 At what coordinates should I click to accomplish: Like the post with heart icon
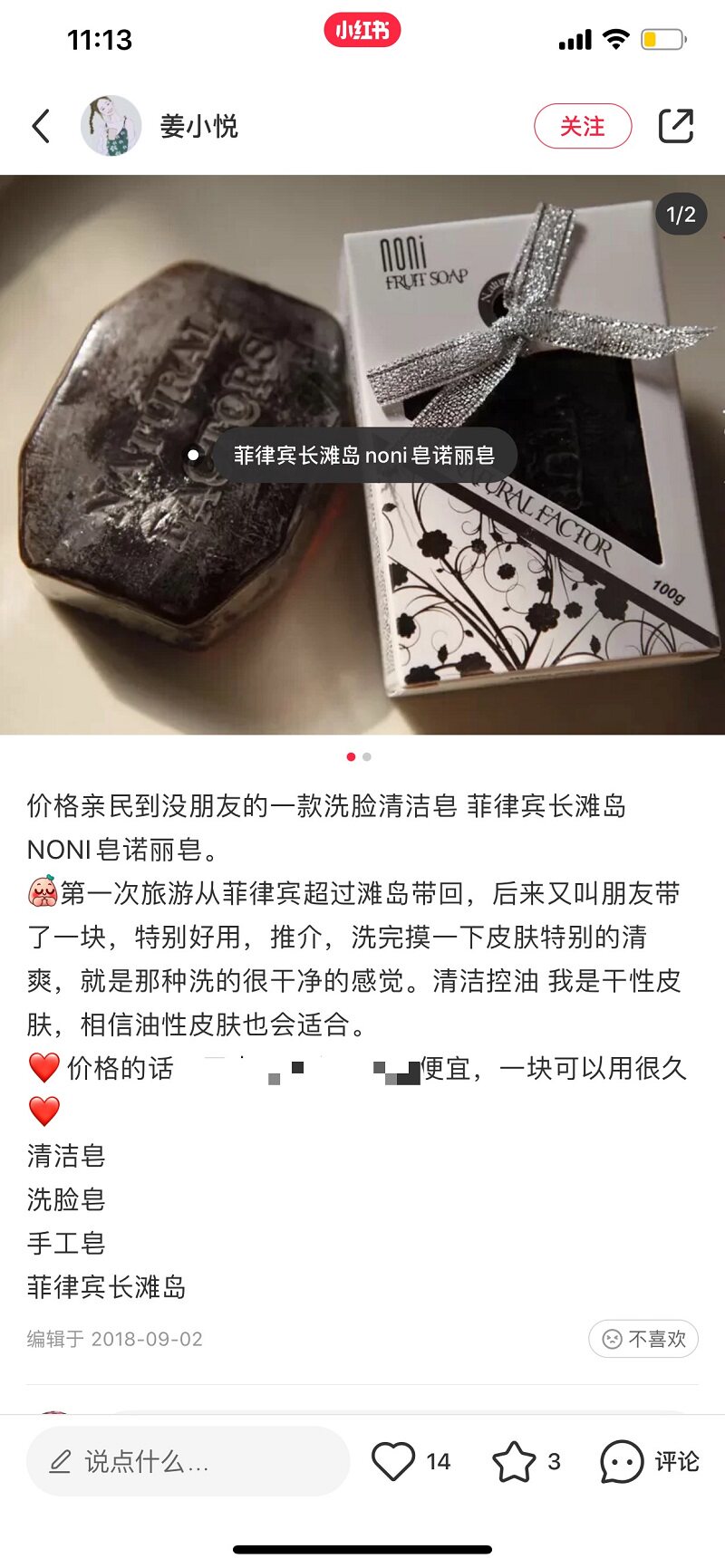(393, 1461)
